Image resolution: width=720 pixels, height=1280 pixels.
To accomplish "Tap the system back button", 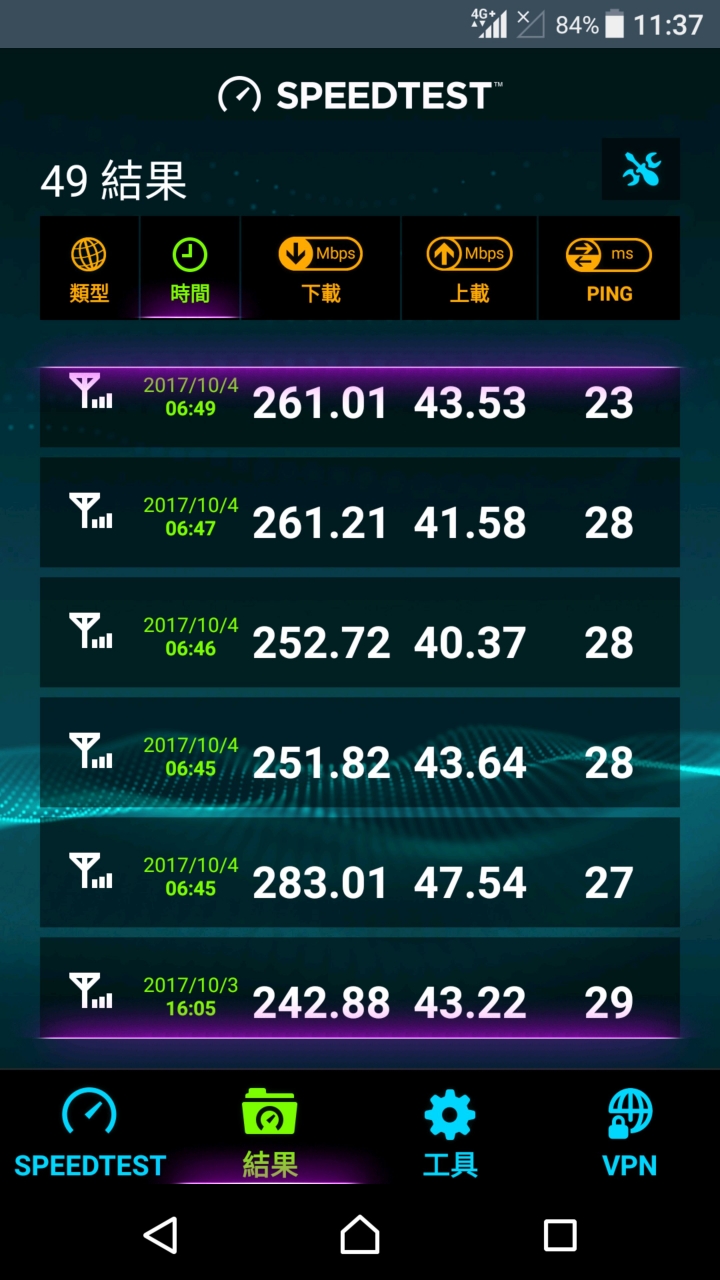I will 161,1235.
